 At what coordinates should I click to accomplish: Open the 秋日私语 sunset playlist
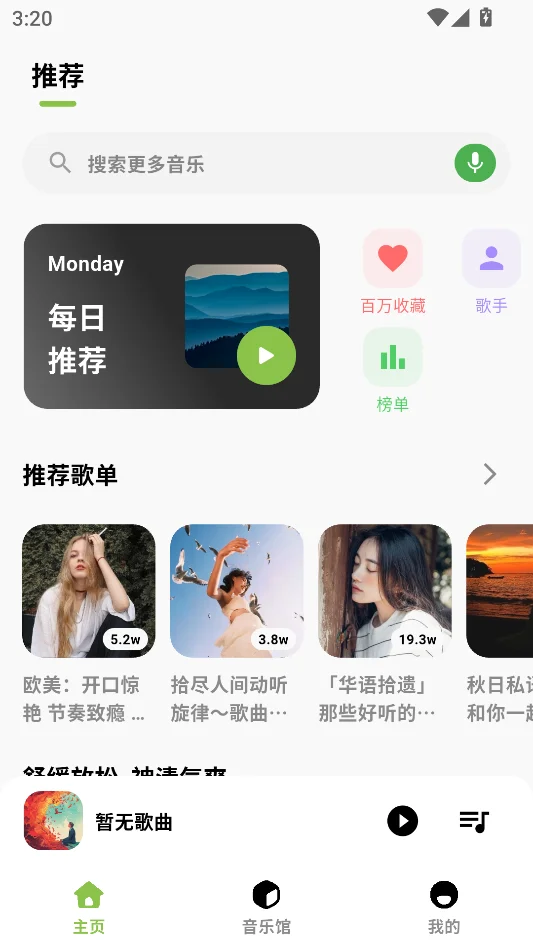click(x=500, y=624)
